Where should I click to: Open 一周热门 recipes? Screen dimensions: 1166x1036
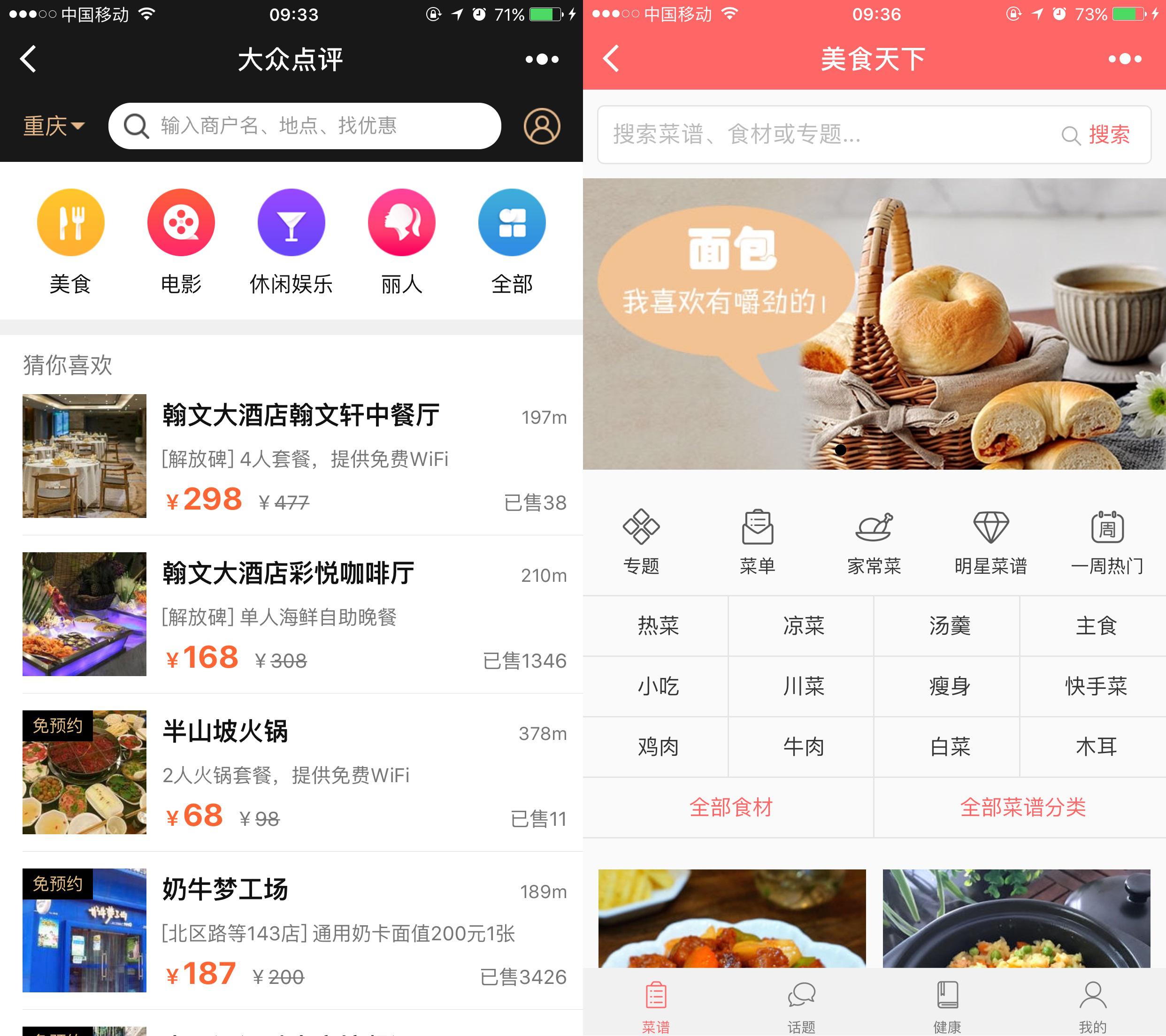1107,542
